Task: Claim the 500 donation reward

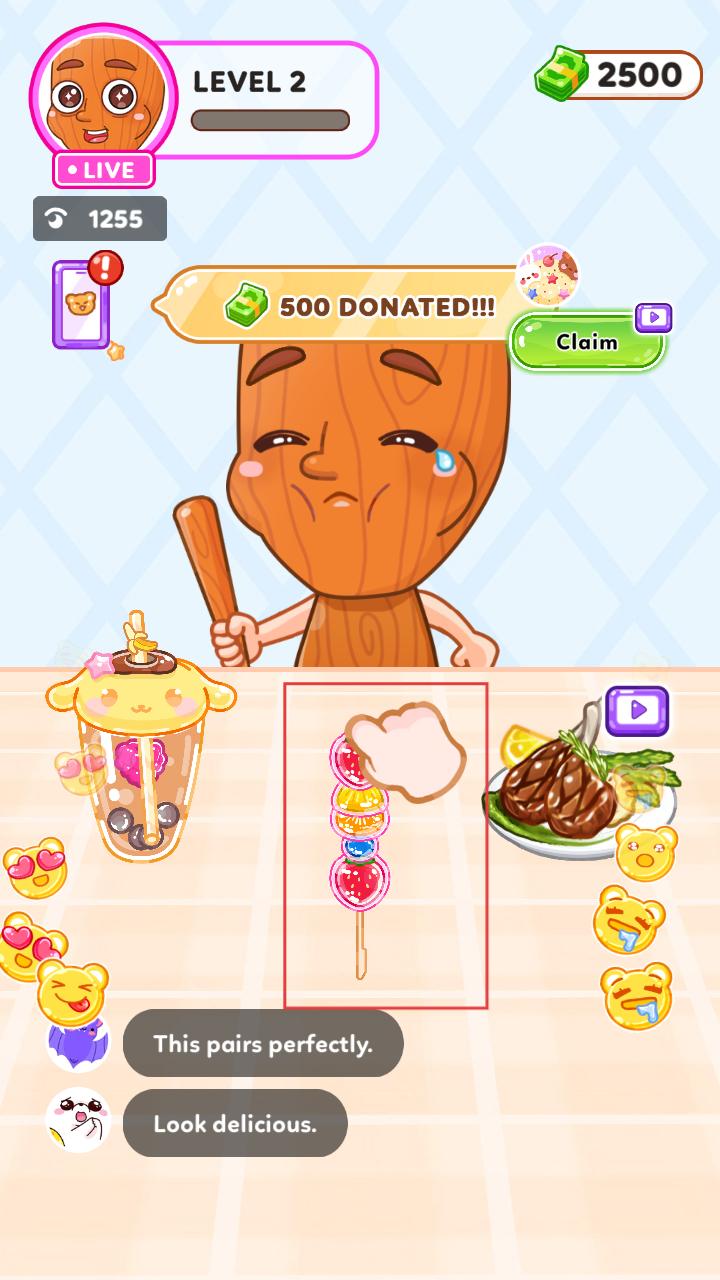Action: tap(587, 342)
